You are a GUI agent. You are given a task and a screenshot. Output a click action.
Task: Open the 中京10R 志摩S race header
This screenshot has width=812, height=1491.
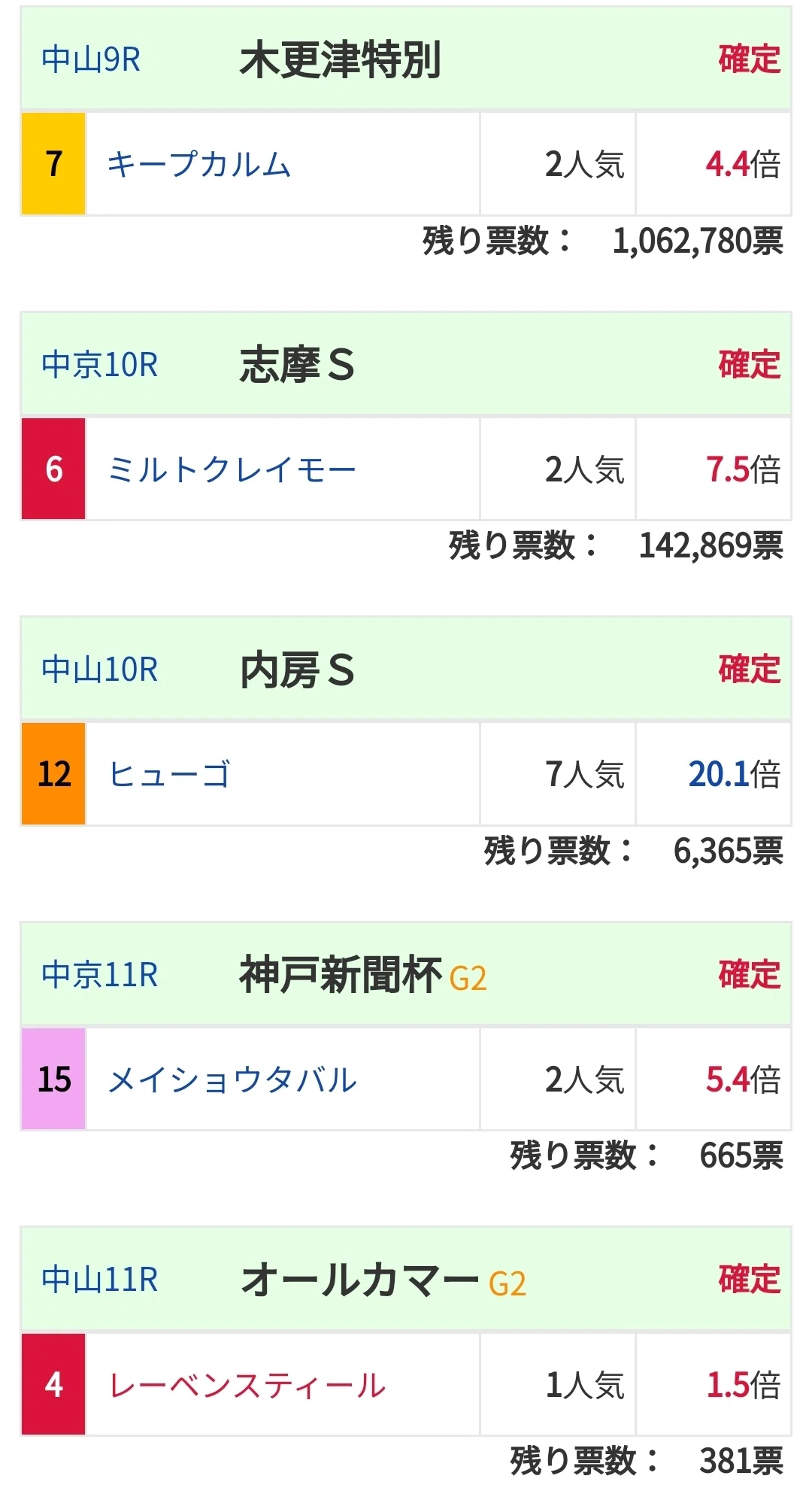406,364
